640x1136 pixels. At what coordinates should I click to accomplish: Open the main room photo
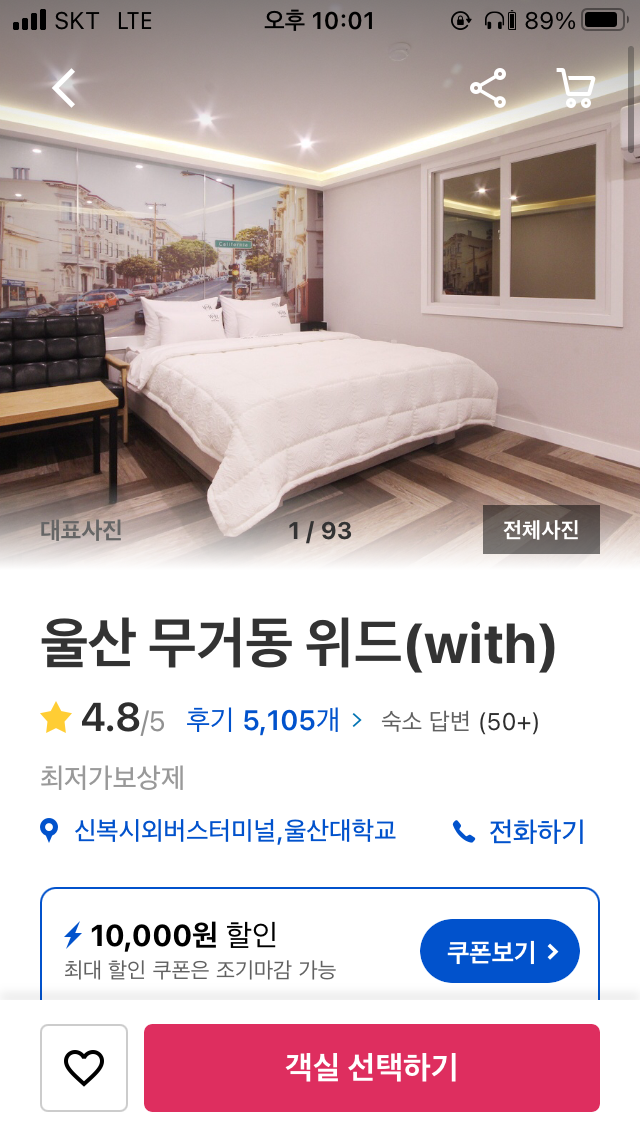320,330
